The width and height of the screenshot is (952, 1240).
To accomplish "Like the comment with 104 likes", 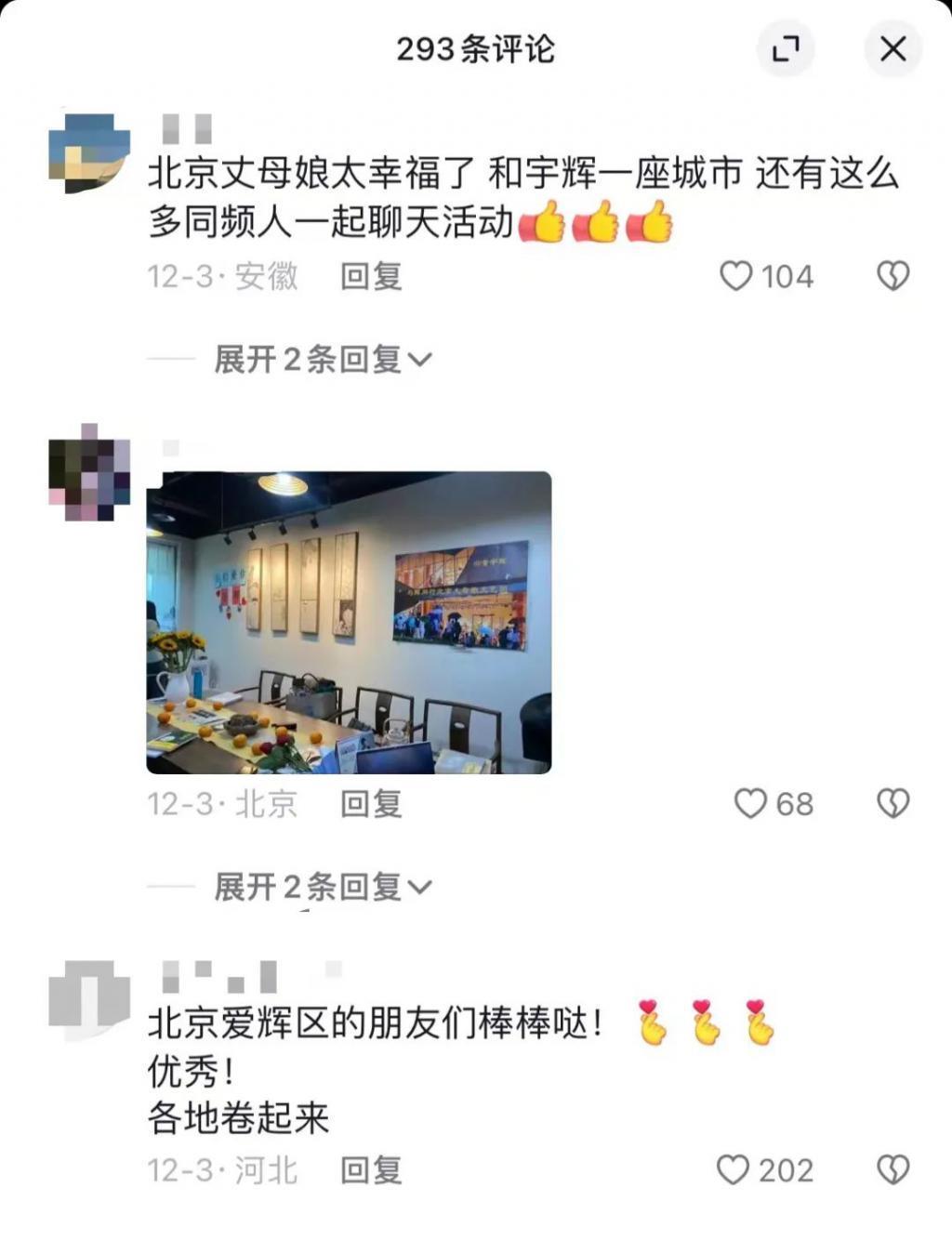I will pyautogui.click(x=737, y=275).
